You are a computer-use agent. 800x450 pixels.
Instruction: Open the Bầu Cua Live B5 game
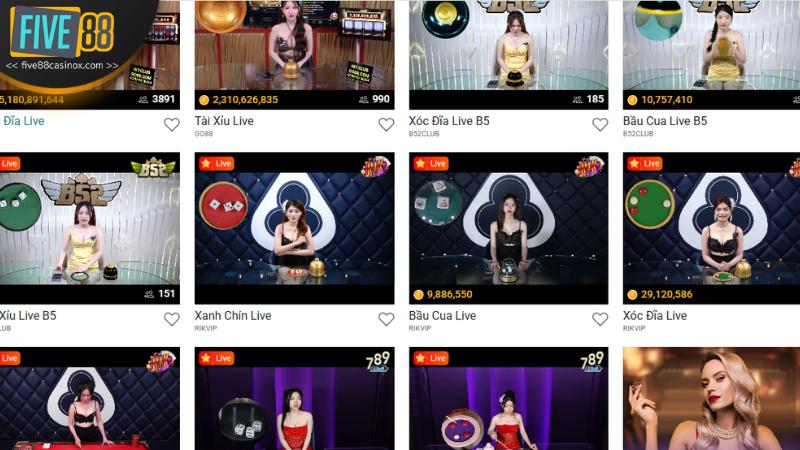[711, 50]
